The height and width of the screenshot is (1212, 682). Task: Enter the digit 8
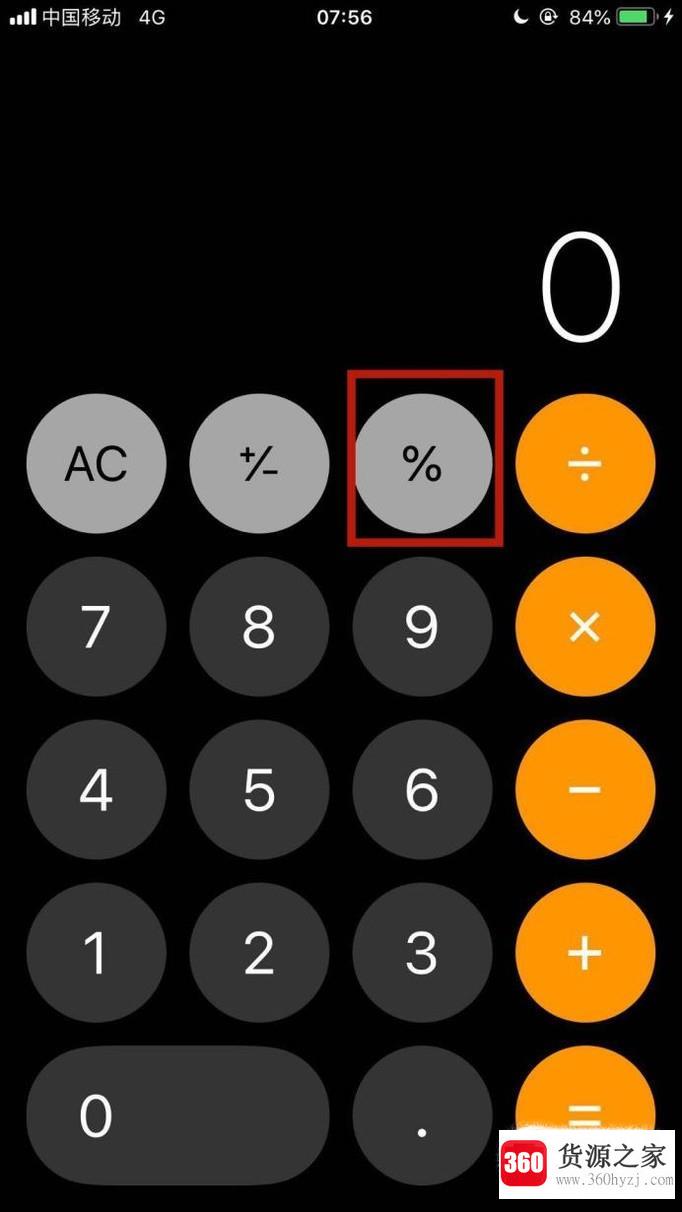coord(259,627)
